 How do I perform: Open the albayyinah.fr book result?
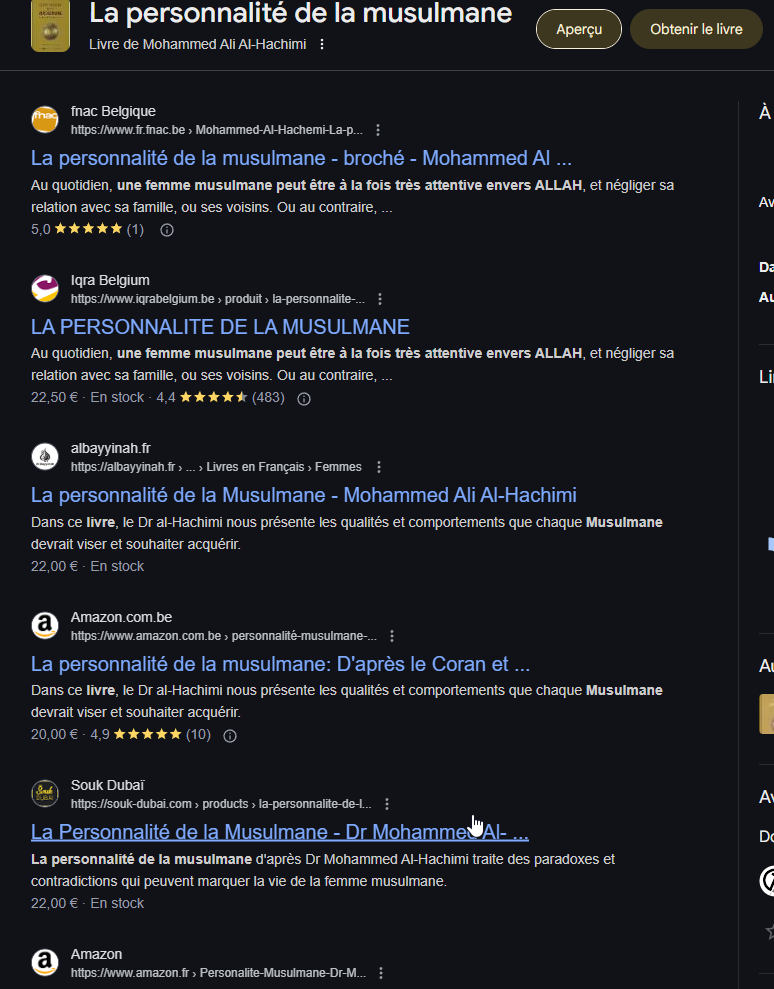coord(303,495)
